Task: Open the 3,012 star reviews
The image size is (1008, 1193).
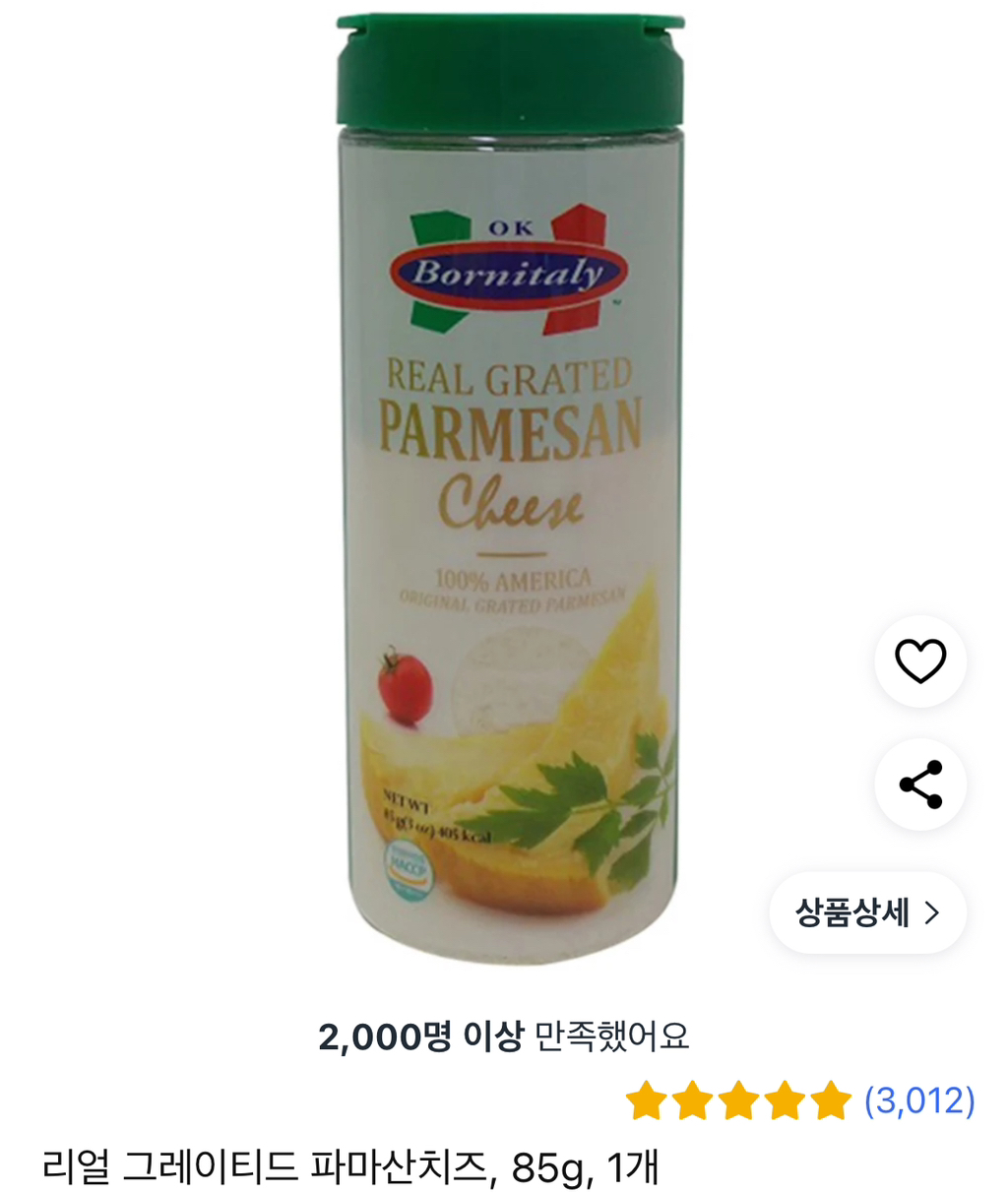Action: tap(919, 1100)
